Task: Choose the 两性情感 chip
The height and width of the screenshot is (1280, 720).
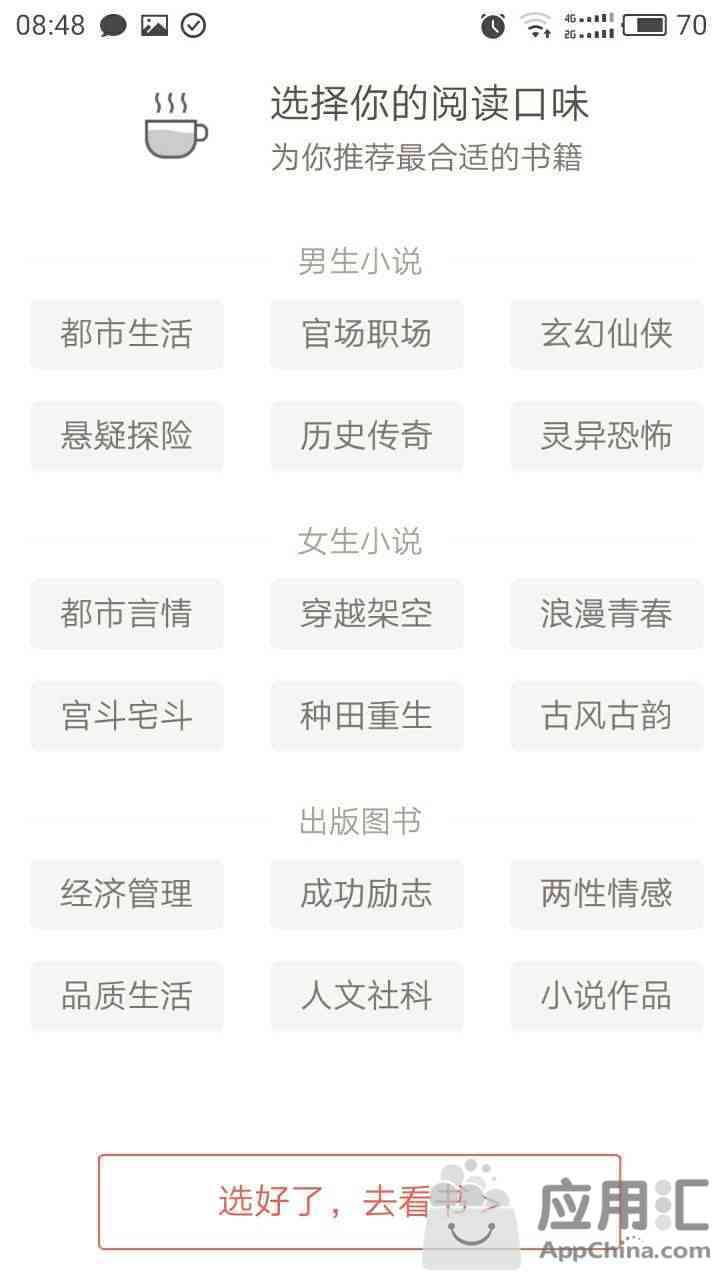Action: click(607, 894)
